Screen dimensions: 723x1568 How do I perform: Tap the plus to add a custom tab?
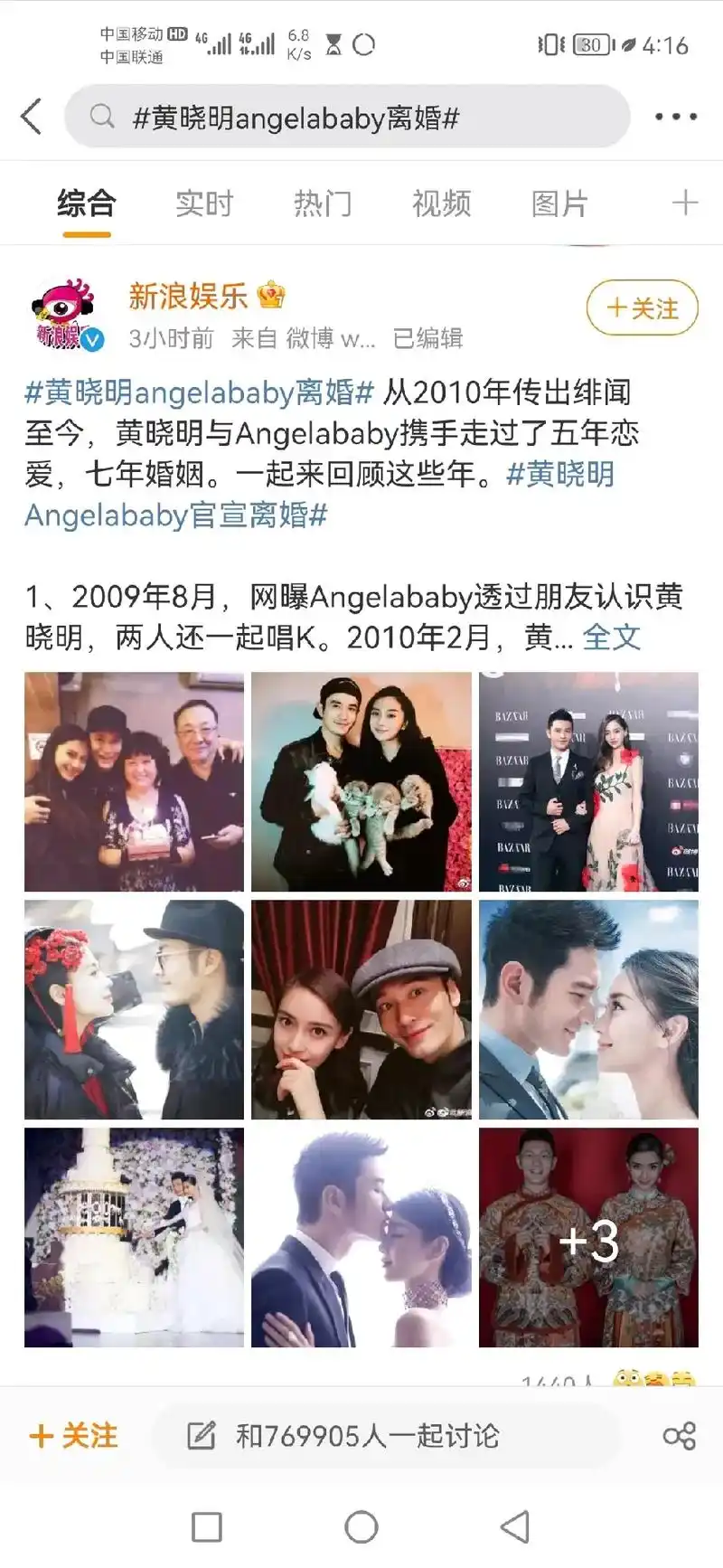(x=686, y=203)
